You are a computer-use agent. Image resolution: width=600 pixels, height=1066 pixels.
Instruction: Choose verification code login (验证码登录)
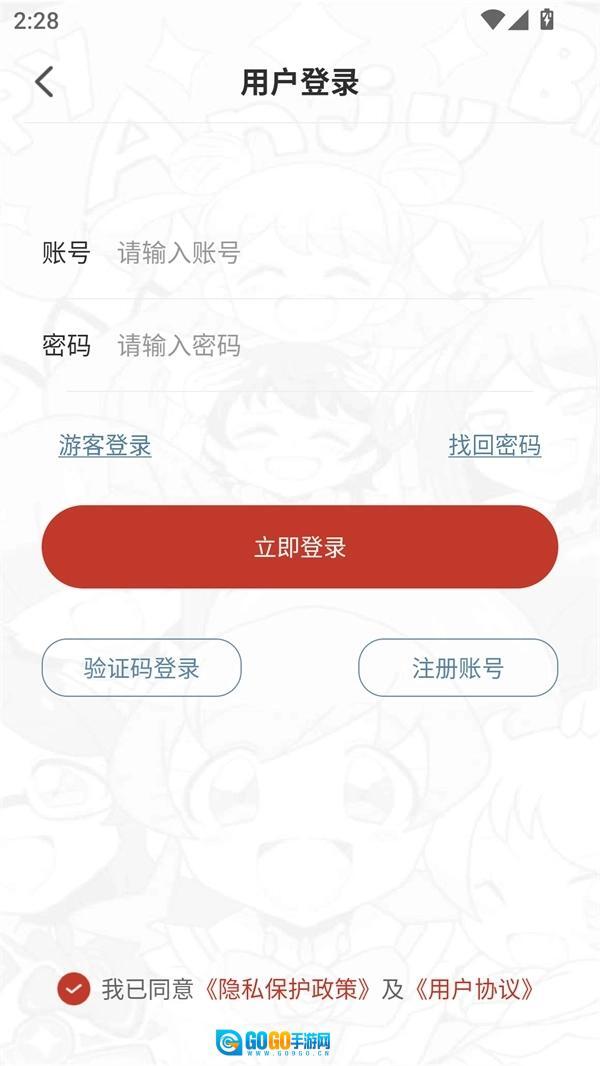pos(141,668)
